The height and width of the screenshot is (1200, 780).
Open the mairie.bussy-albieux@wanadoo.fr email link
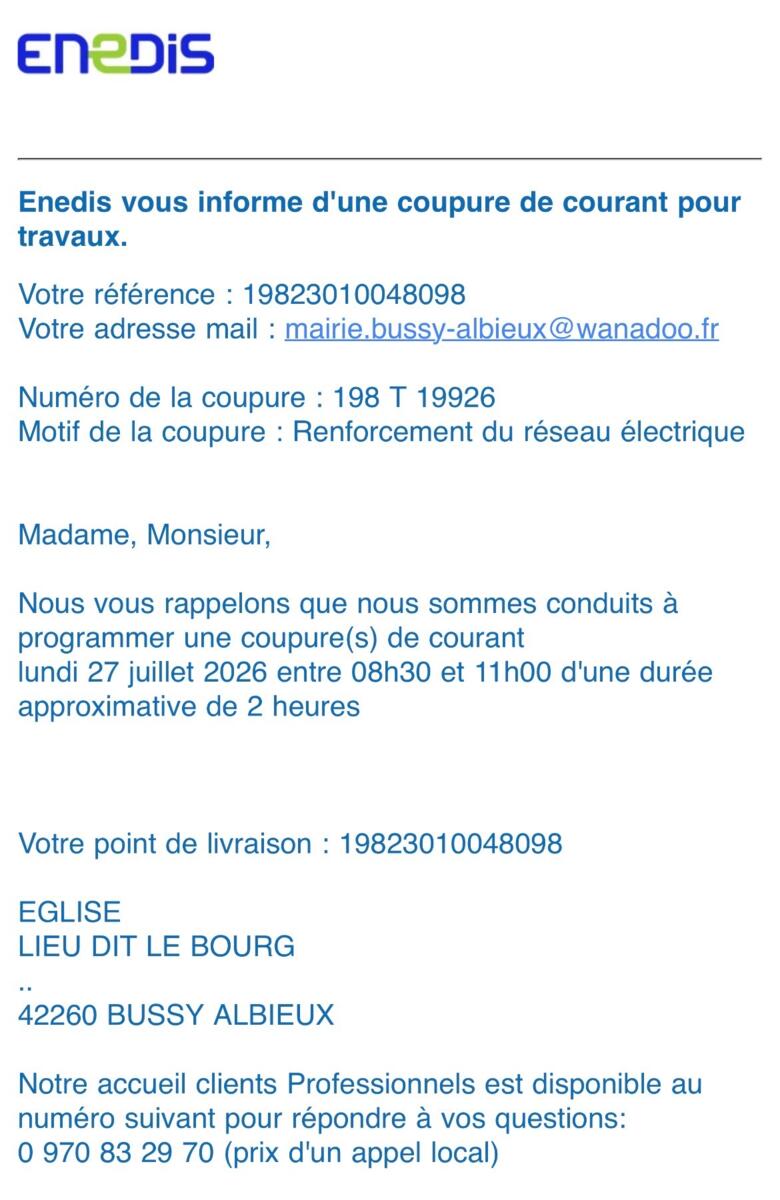coord(501,329)
